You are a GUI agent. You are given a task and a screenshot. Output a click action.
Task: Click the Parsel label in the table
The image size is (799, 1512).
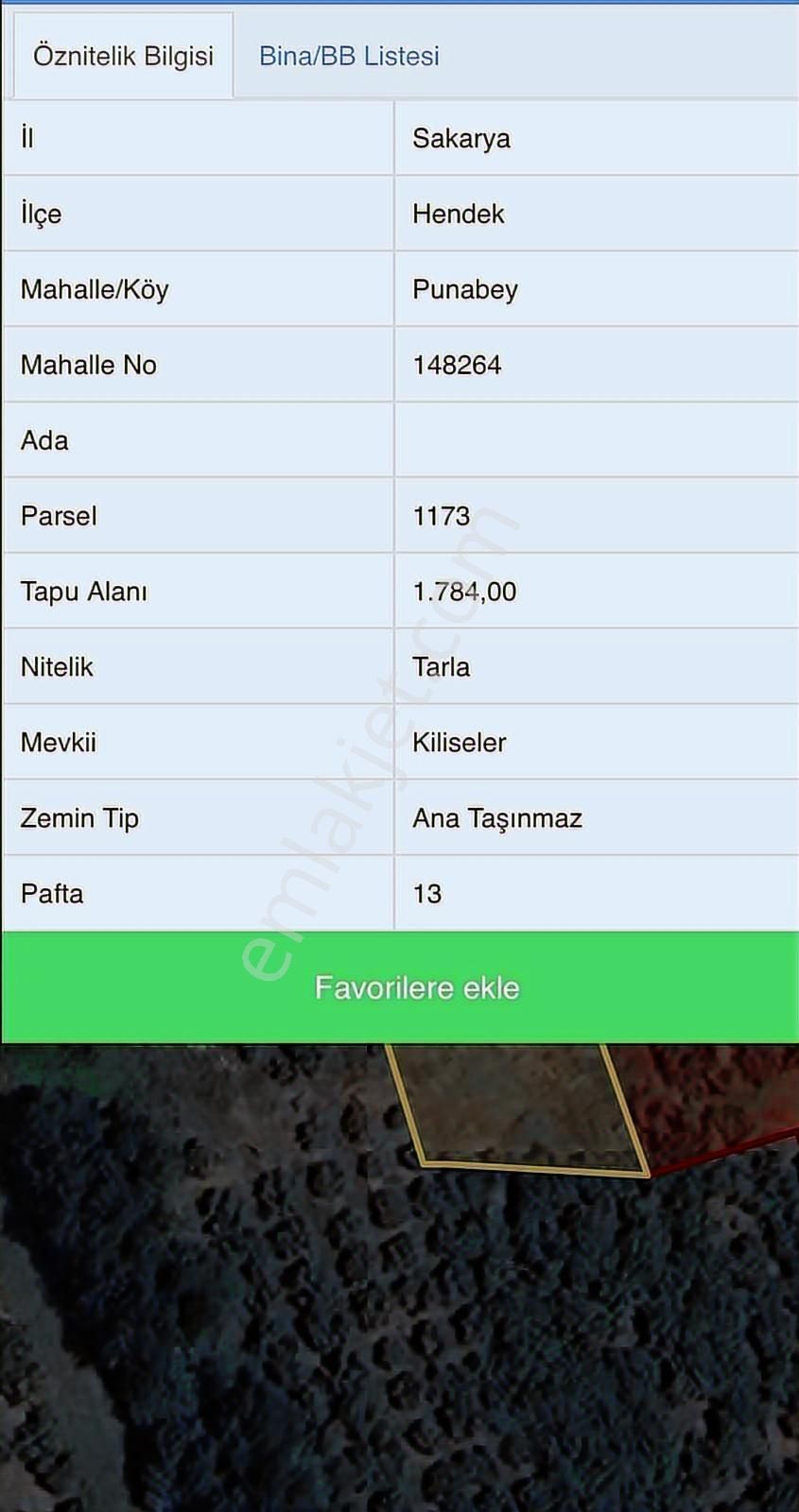(x=59, y=516)
